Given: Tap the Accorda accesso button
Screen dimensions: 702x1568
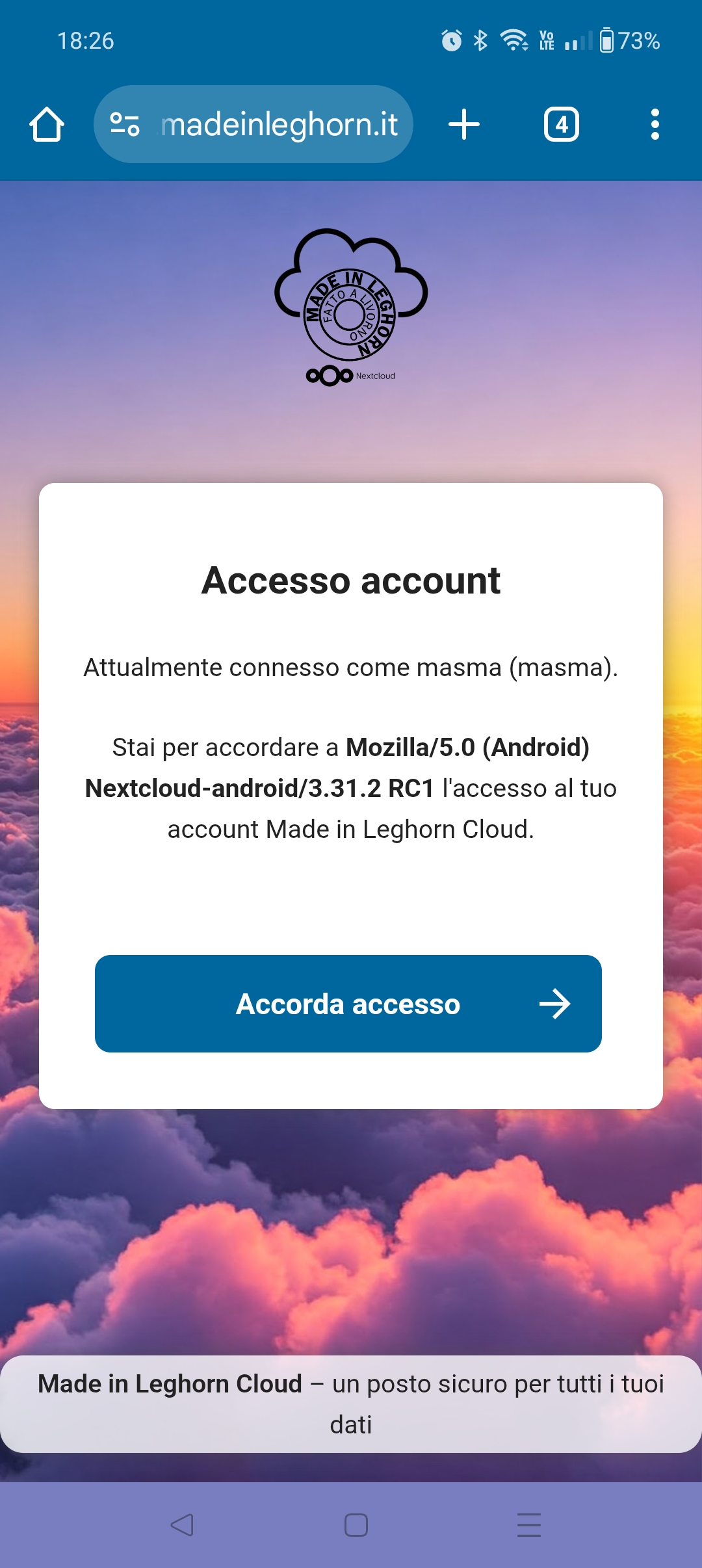Looking at the screenshot, I should point(348,1004).
